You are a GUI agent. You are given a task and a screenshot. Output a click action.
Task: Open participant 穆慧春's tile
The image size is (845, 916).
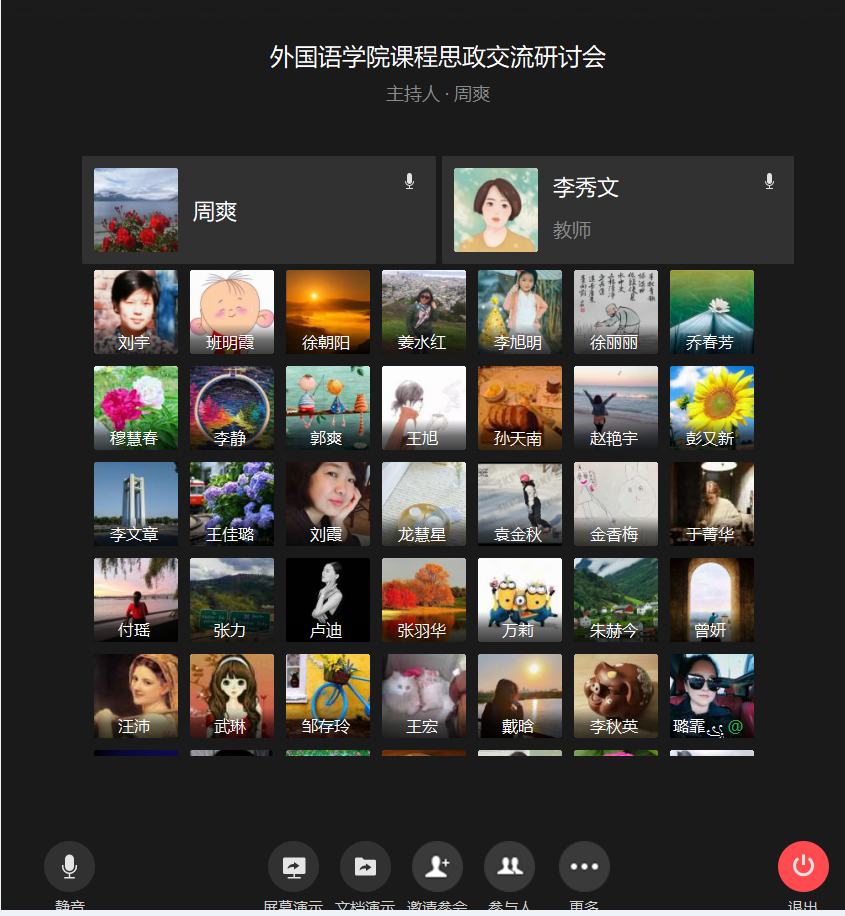pyautogui.click(x=136, y=408)
